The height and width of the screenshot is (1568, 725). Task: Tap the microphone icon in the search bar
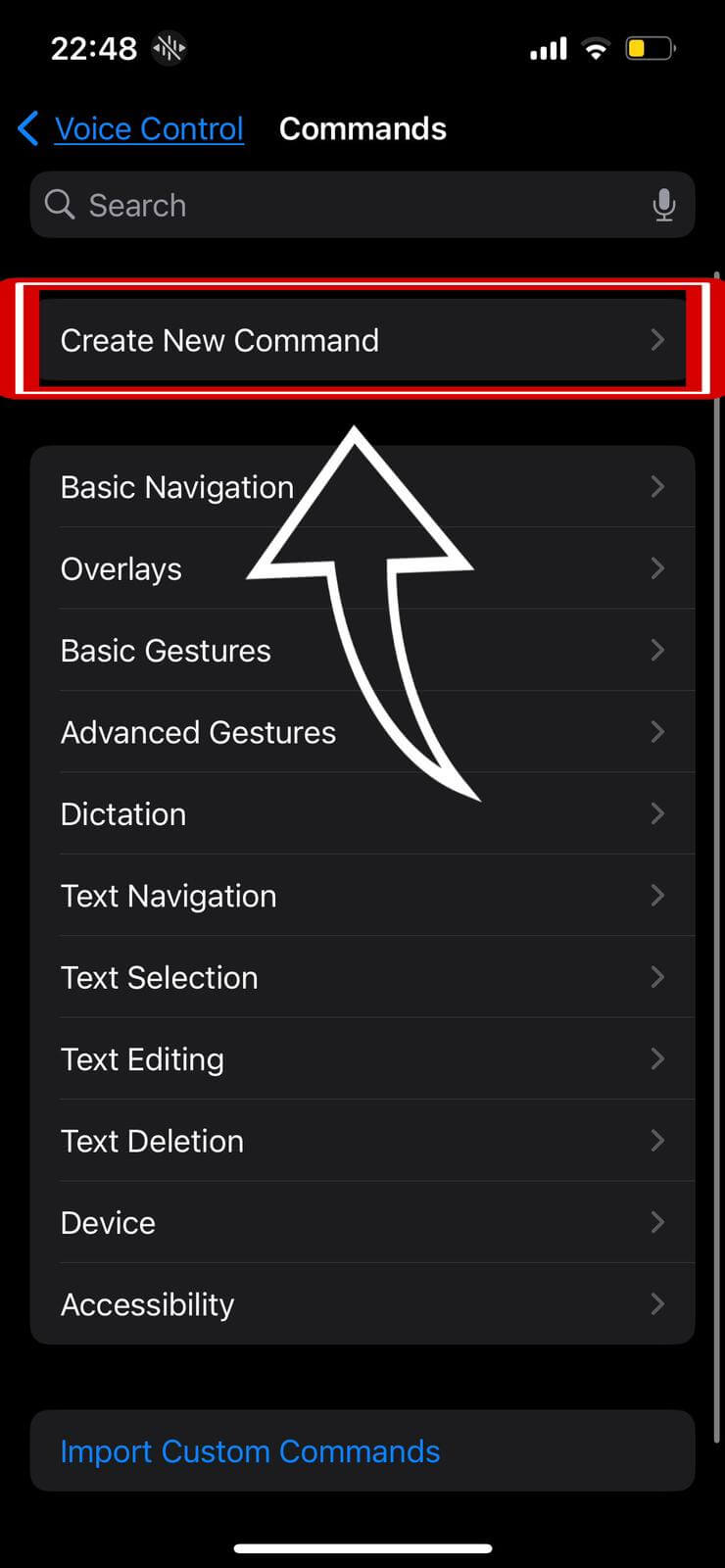tap(664, 205)
